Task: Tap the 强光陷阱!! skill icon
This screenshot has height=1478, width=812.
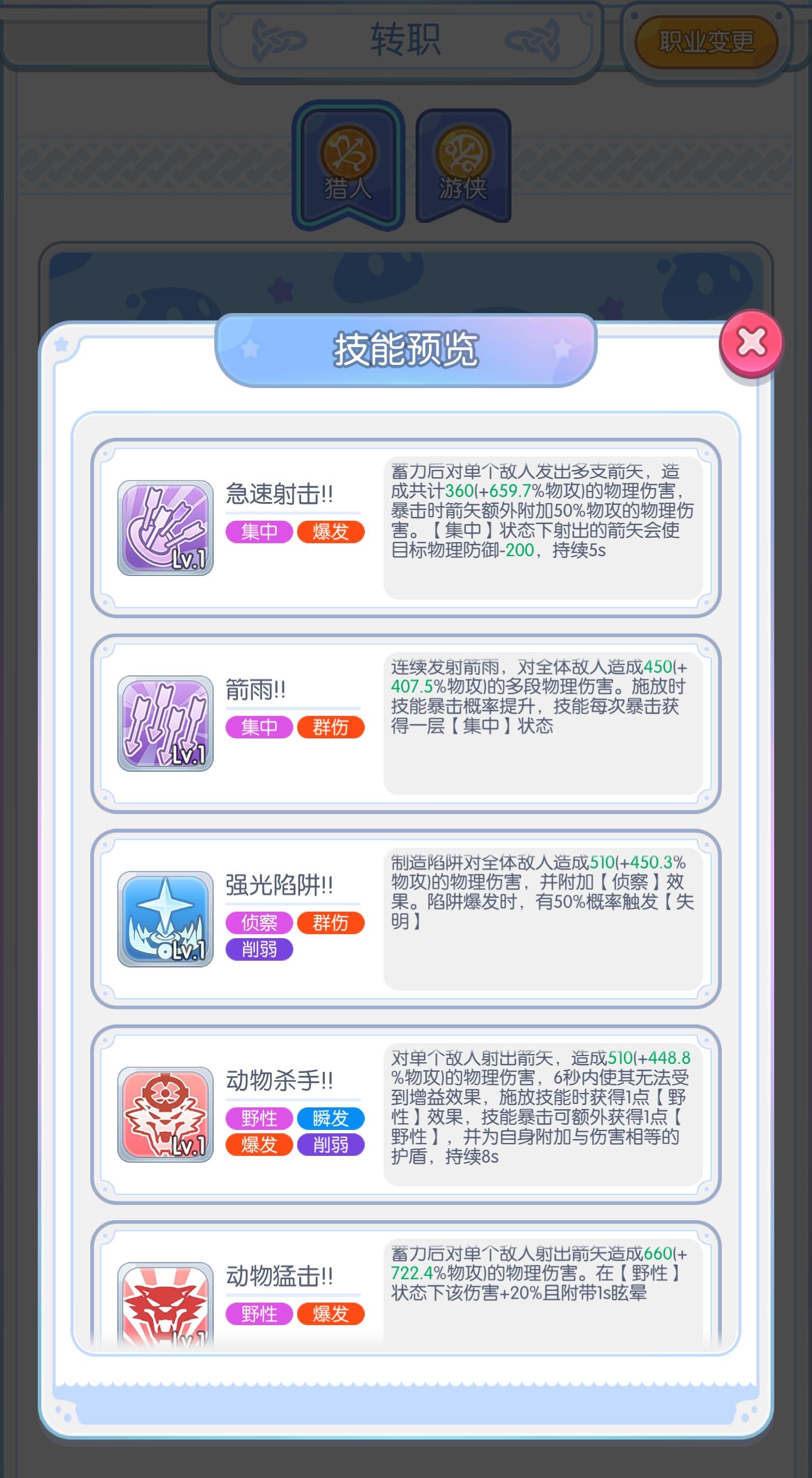Action: click(165, 918)
